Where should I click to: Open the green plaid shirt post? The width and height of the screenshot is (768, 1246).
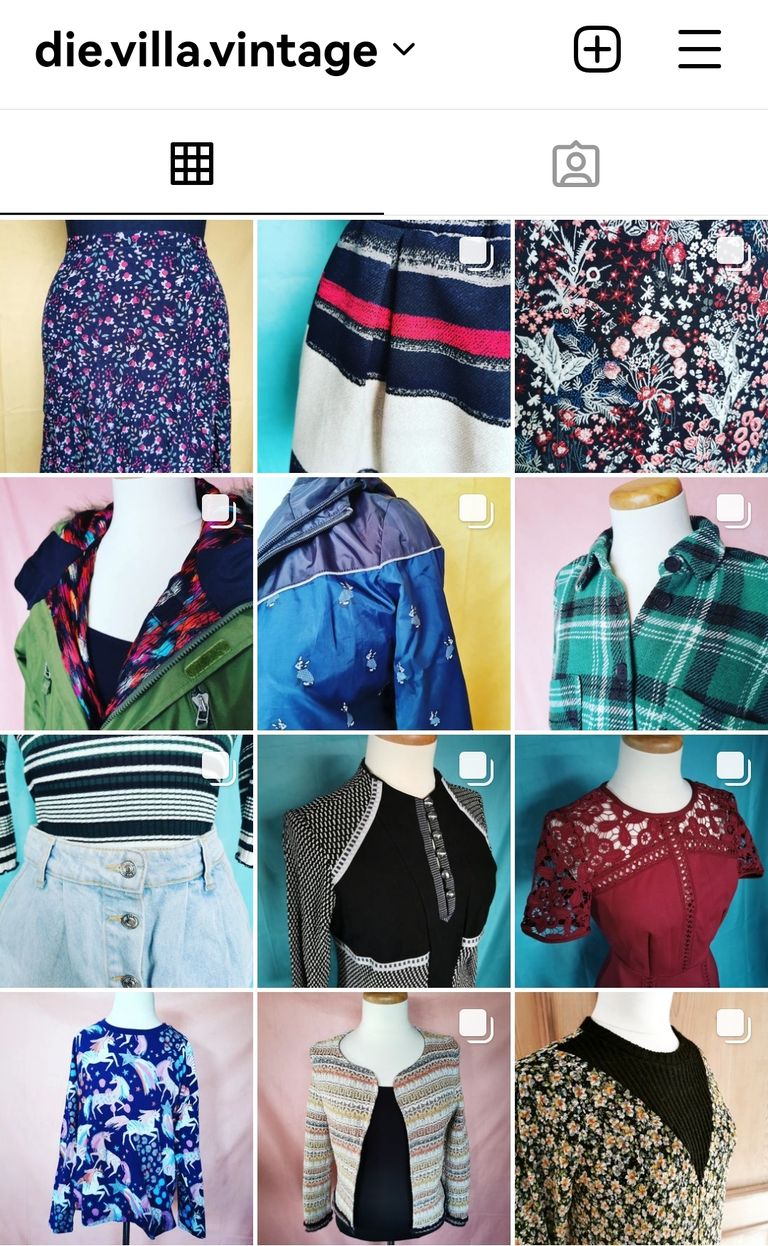tap(641, 603)
